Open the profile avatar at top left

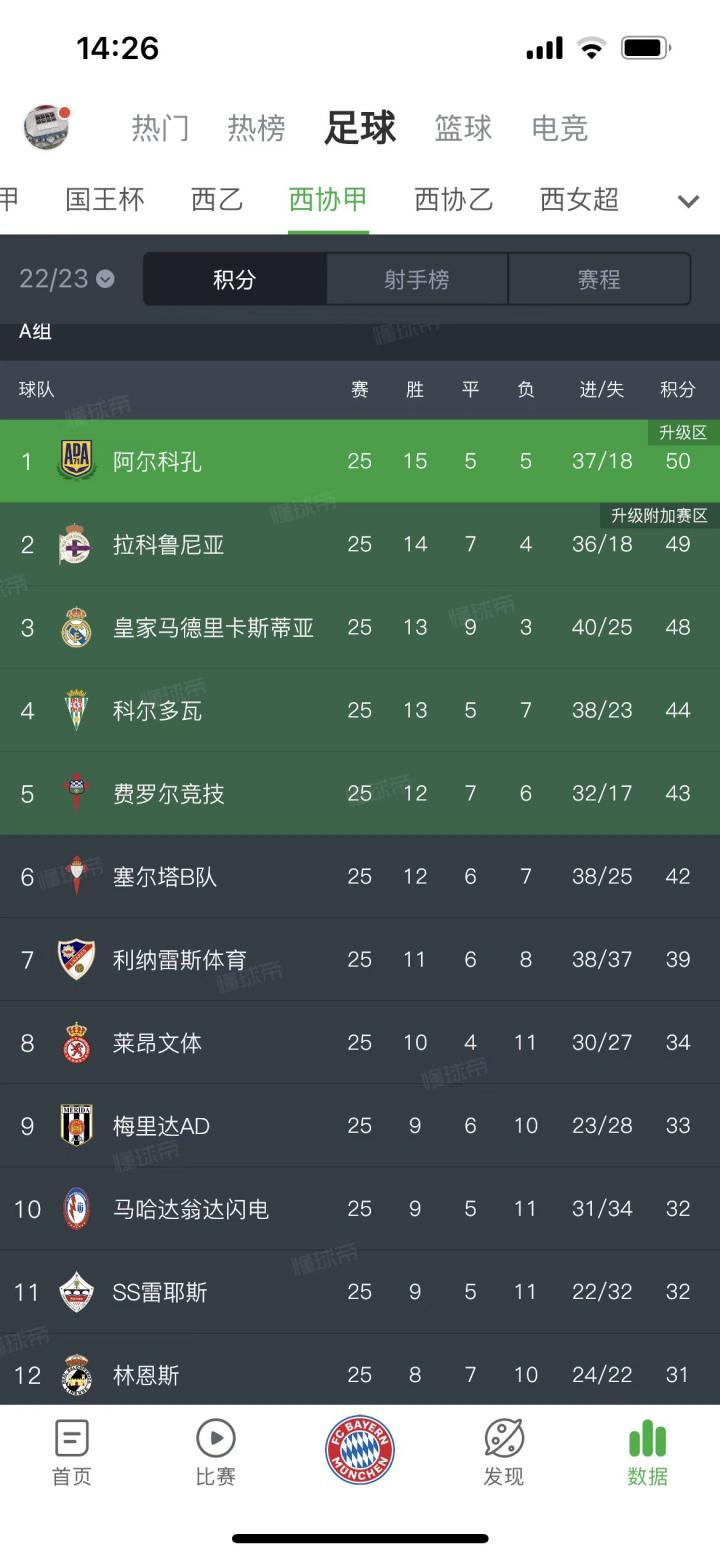pyautogui.click(x=46, y=127)
